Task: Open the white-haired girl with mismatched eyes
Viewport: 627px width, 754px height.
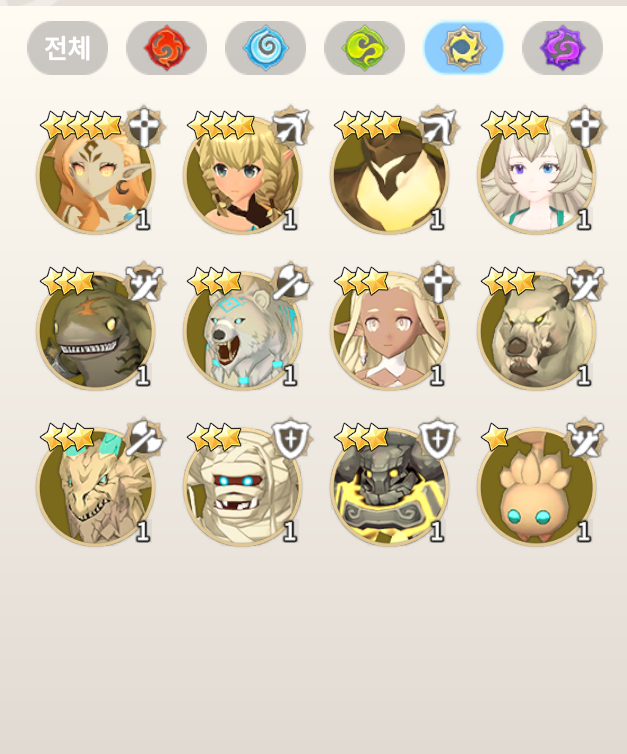Action: [x=536, y=176]
